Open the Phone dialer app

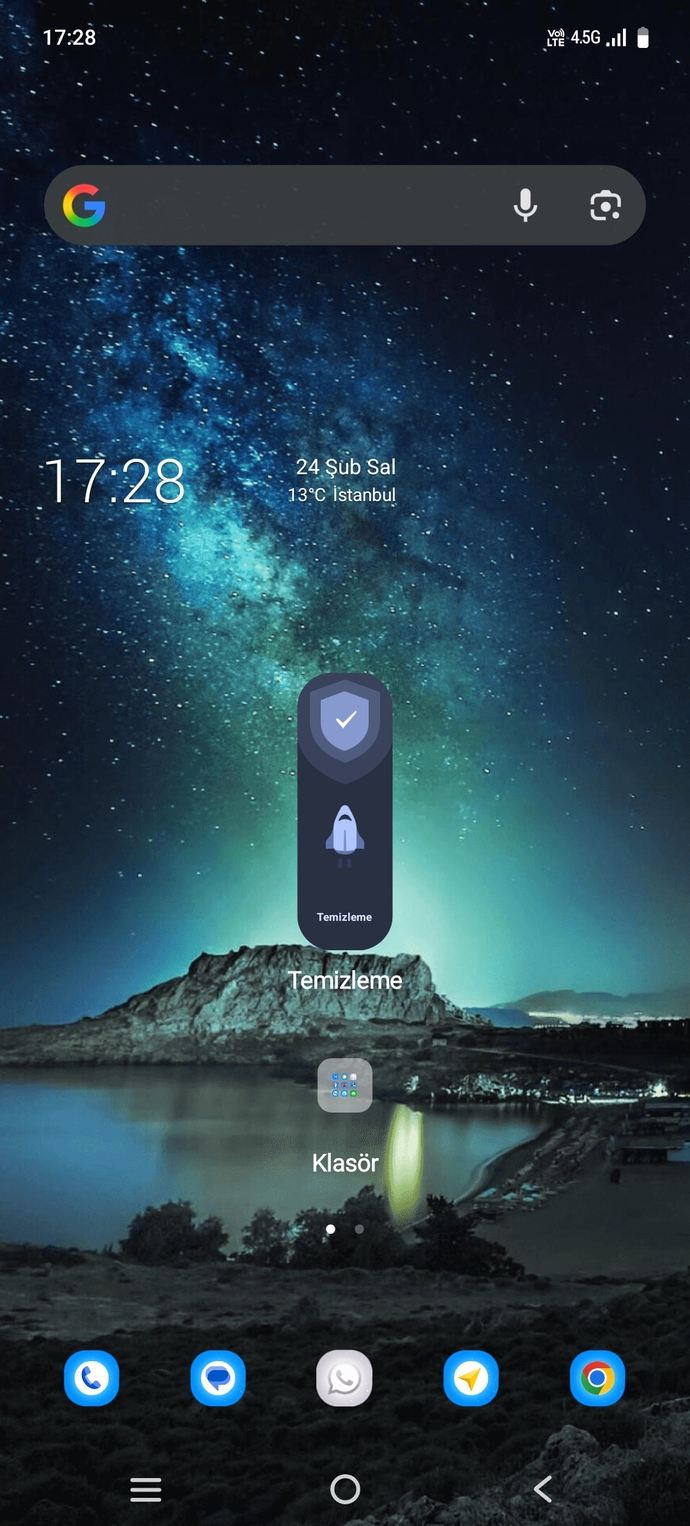[x=92, y=1379]
